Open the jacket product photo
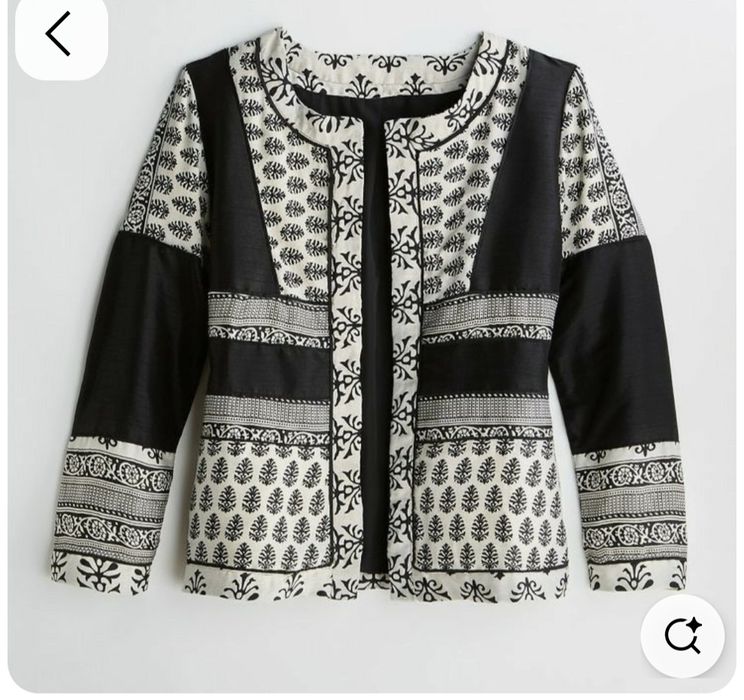This screenshot has width=744, height=700. (372, 320)
